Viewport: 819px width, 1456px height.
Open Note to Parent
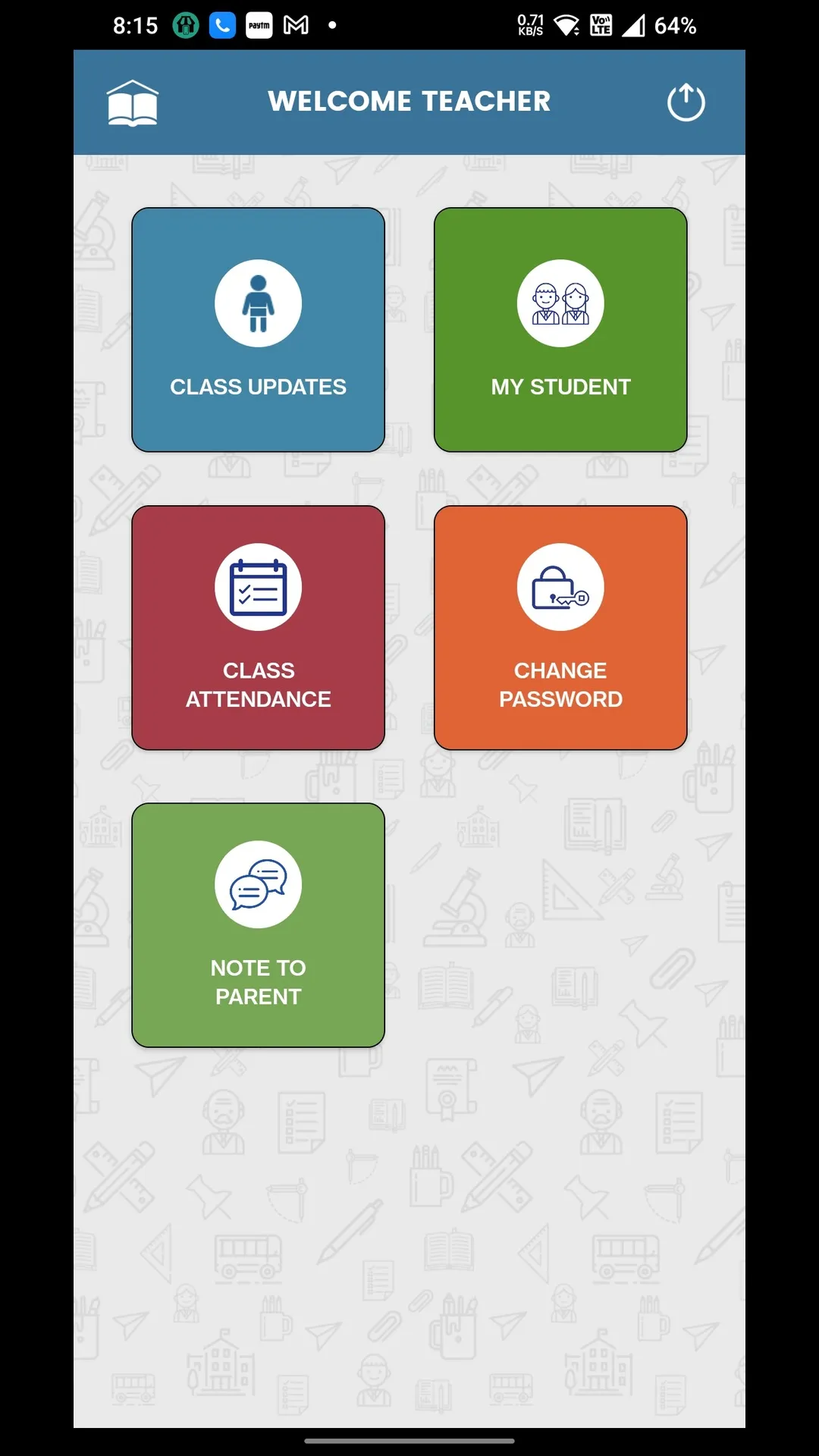coord(258,925)
